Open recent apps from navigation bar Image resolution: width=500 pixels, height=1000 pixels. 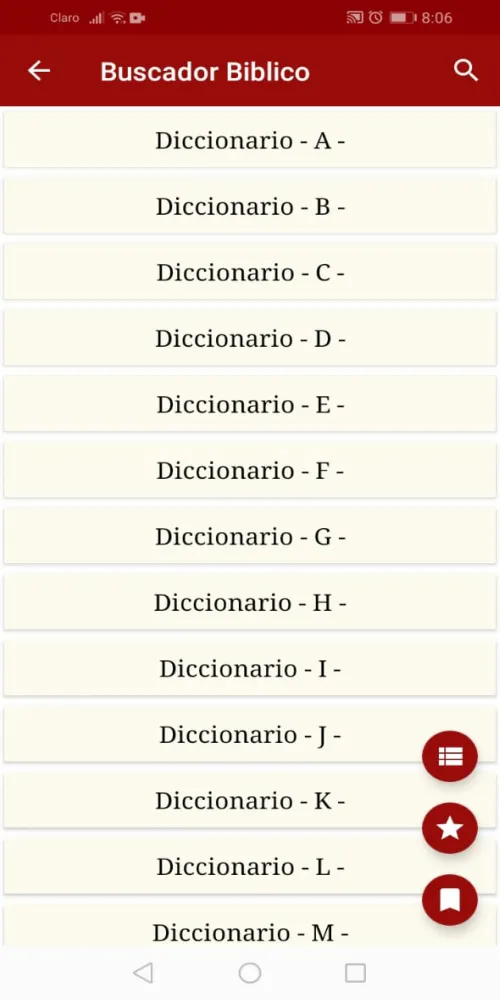355,973
